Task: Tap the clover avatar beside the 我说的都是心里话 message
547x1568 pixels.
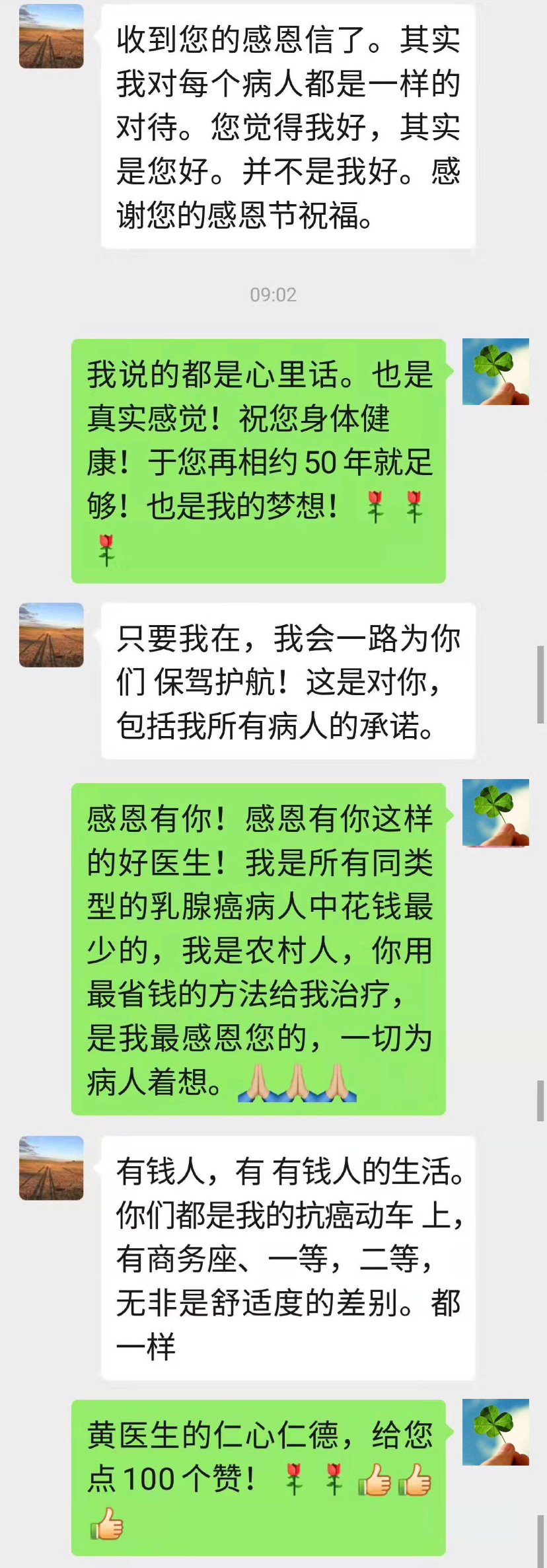Action: click(495, 371)
